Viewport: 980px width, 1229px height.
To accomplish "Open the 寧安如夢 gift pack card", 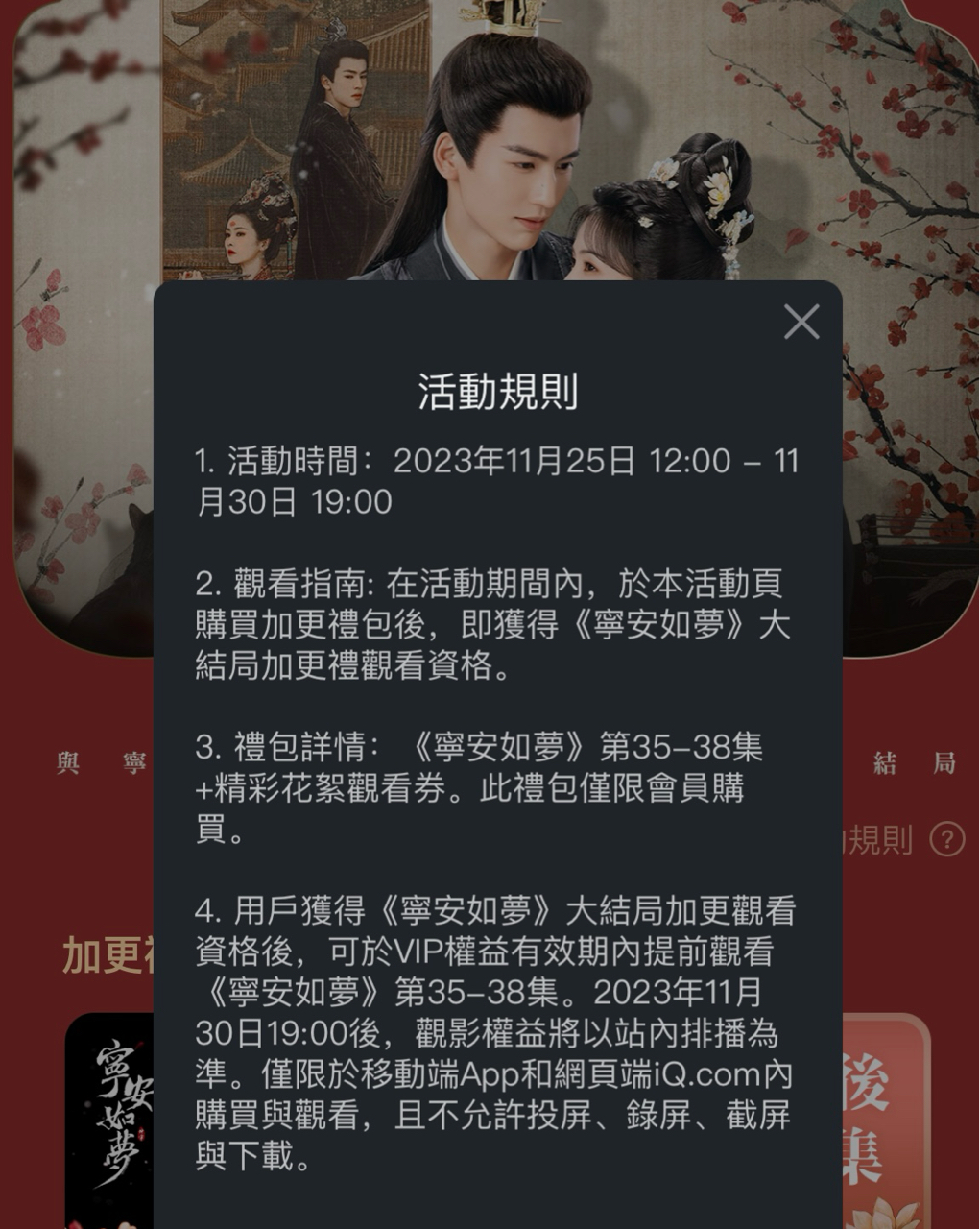I will point(108,1119).
